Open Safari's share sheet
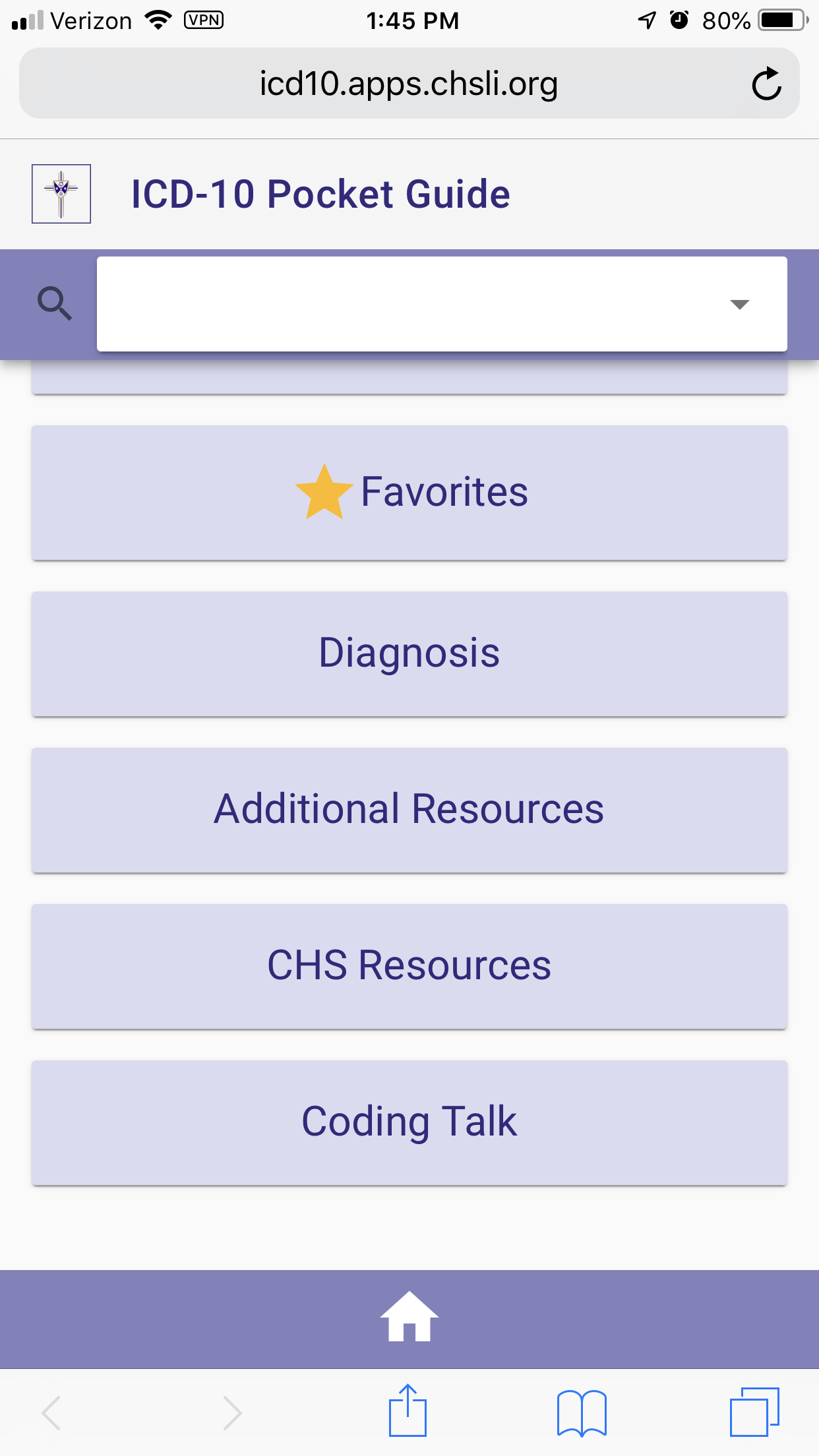 click(x=408, y=1410)
